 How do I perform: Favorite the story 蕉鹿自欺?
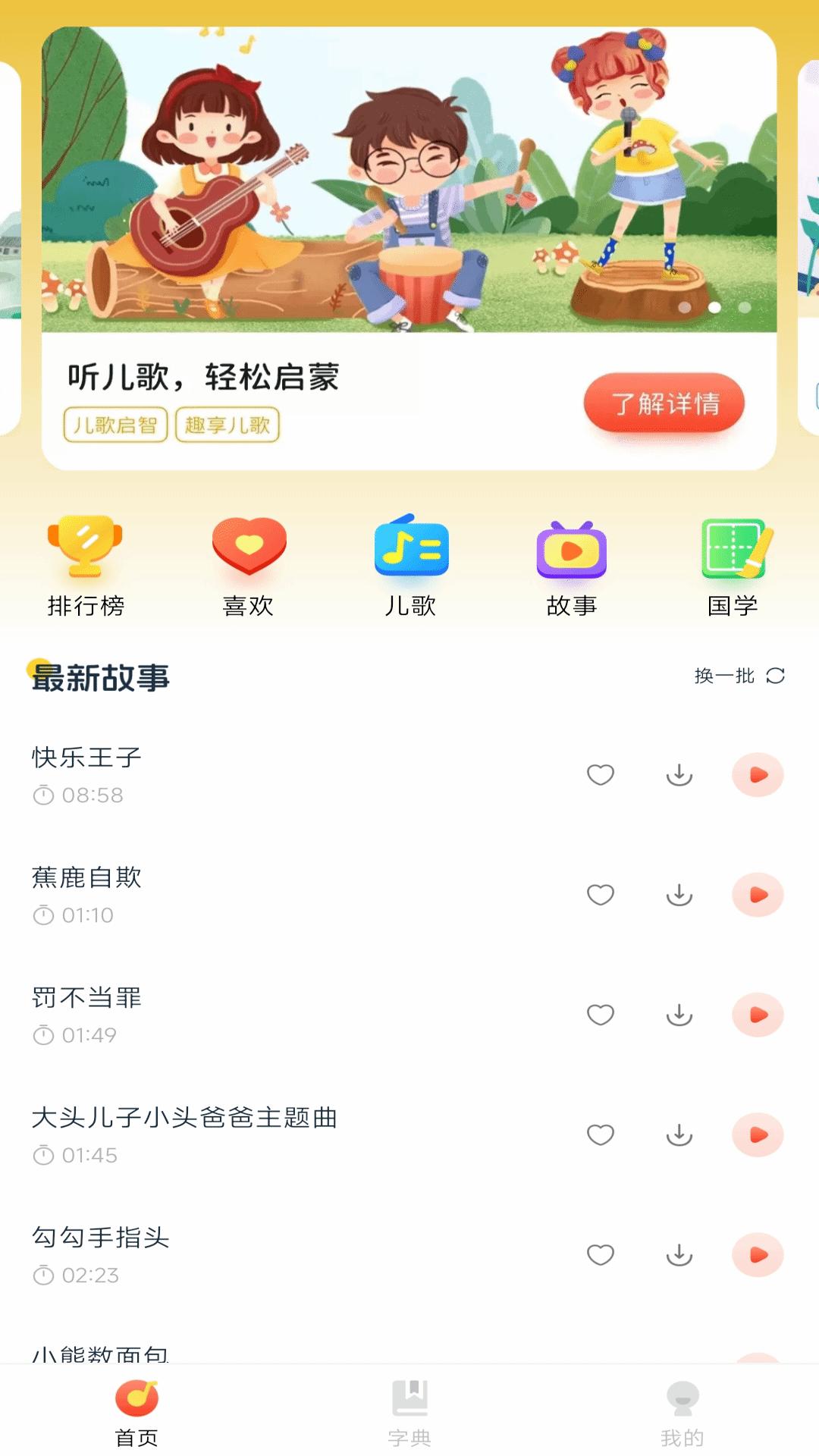601,895
